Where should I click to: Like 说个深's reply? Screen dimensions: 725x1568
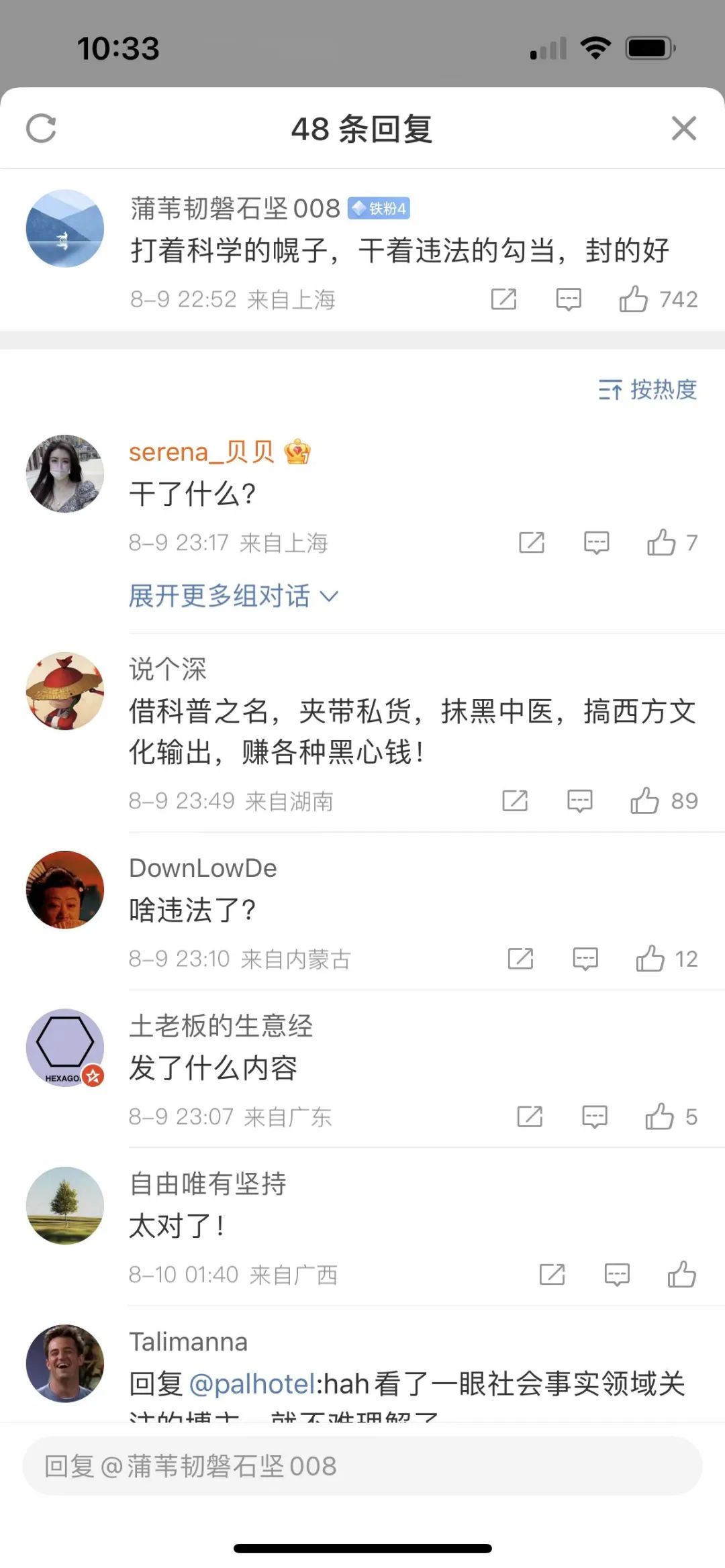pos(645,800)
